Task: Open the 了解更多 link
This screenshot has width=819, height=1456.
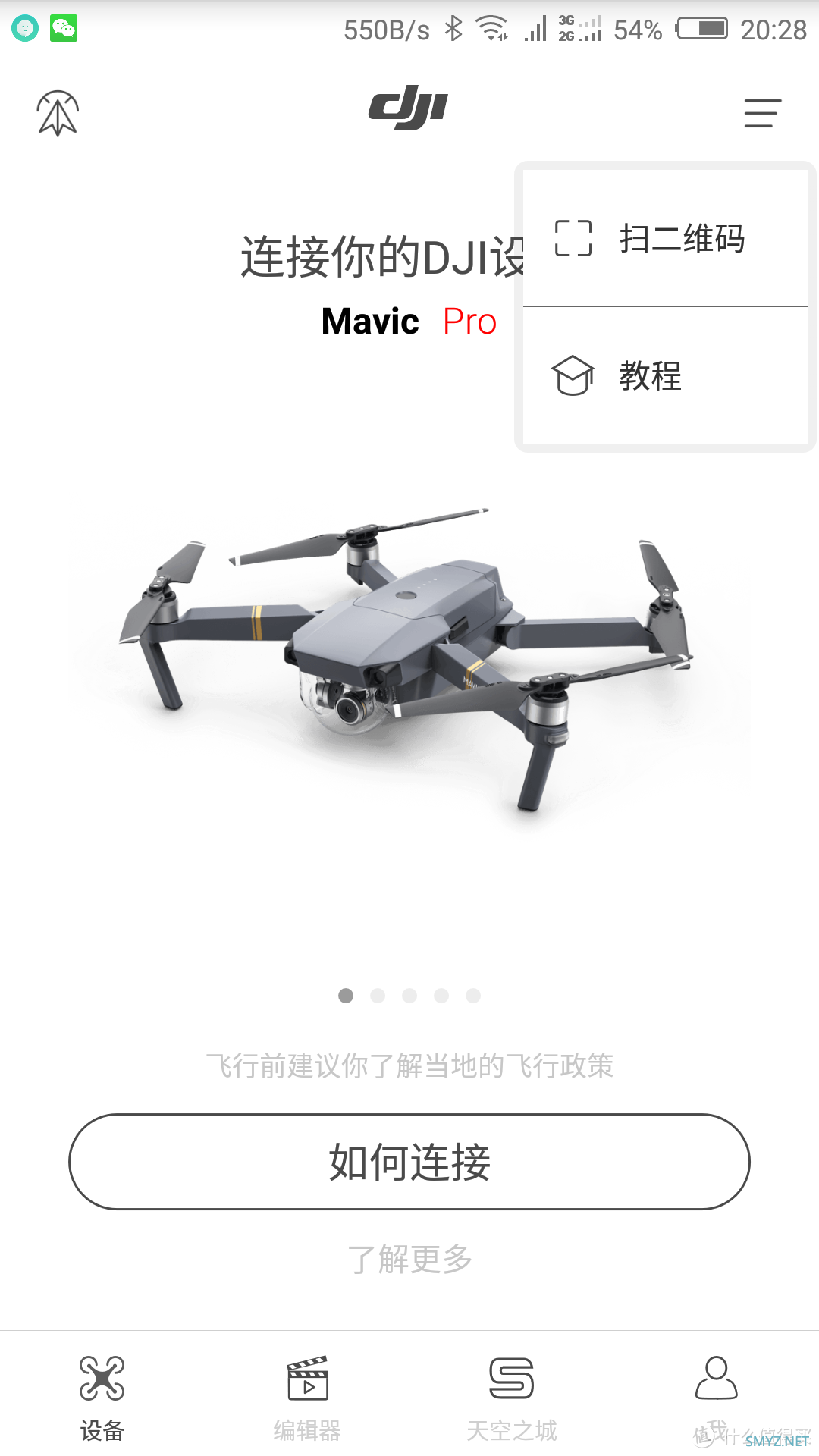Action: tap(409, 1260)
